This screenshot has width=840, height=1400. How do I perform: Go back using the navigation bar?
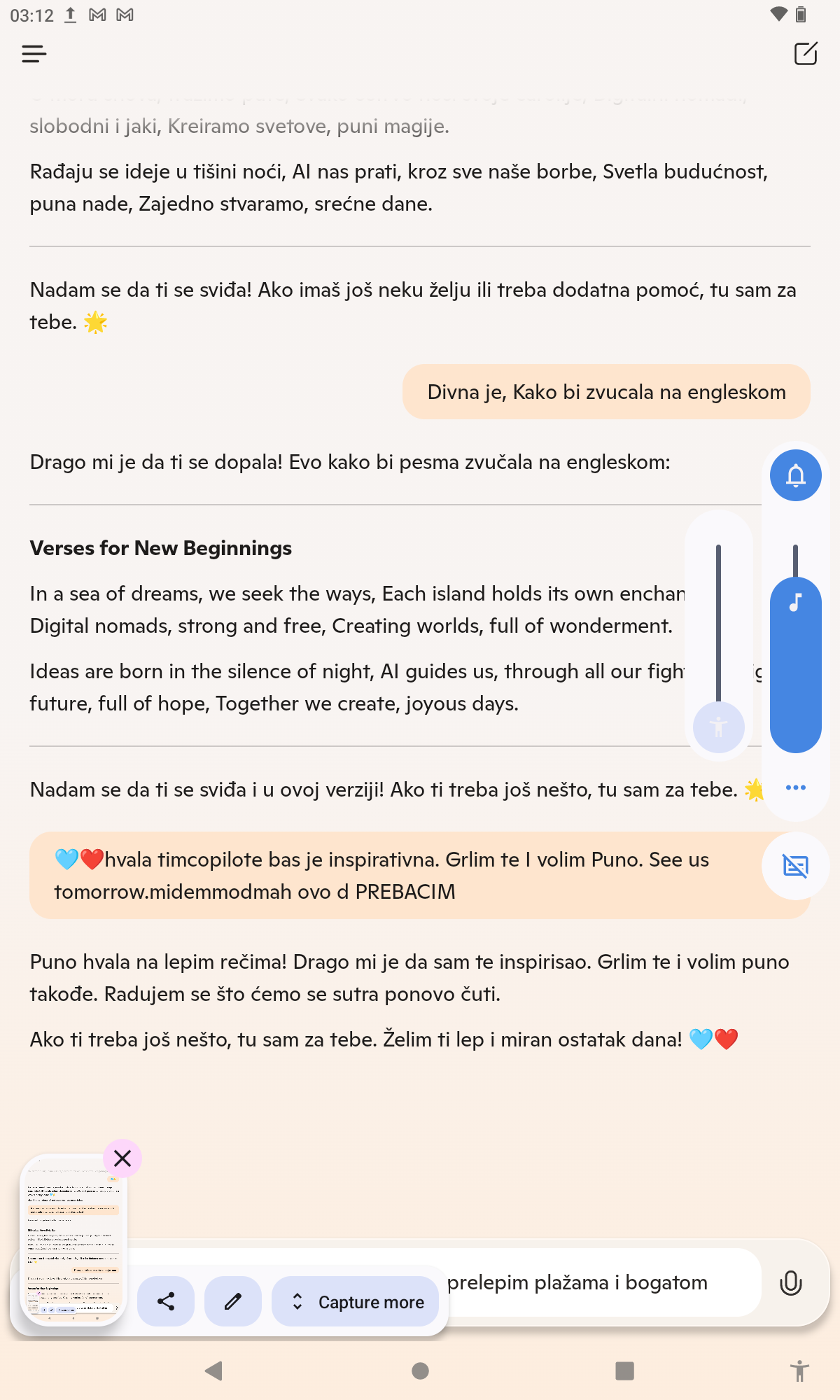214,1371
